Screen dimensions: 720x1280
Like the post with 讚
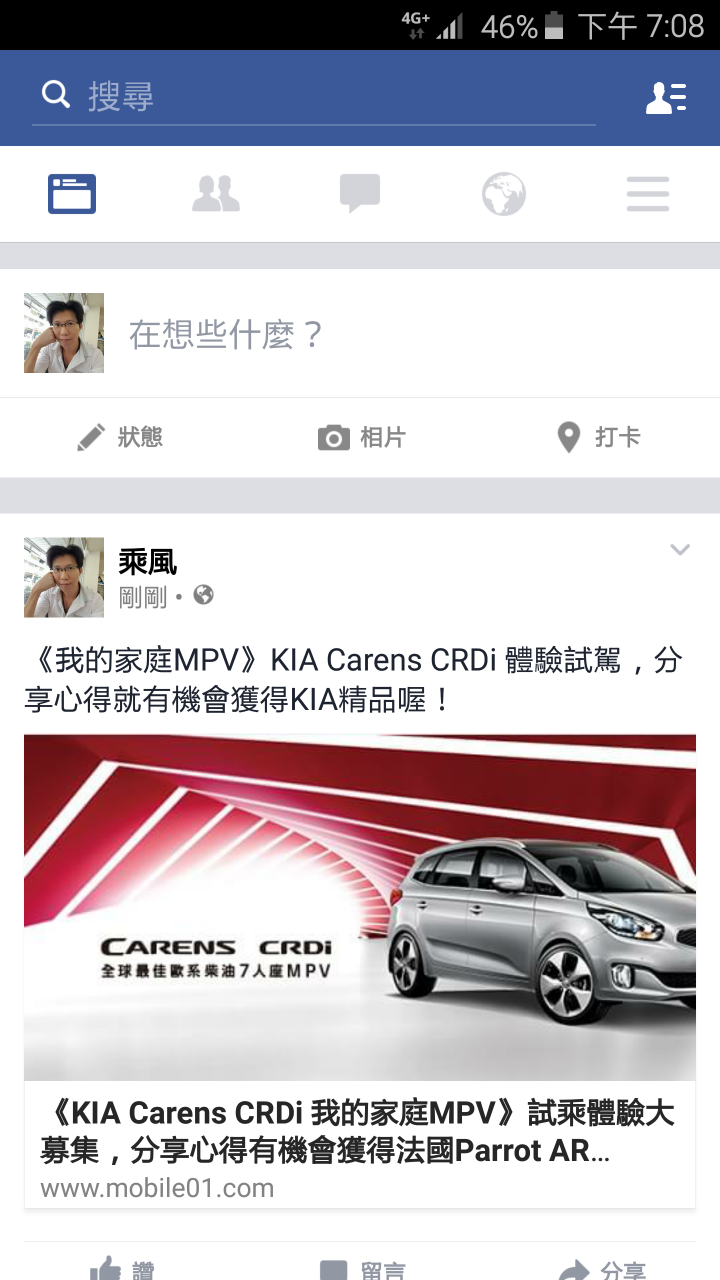[122, 1268]
